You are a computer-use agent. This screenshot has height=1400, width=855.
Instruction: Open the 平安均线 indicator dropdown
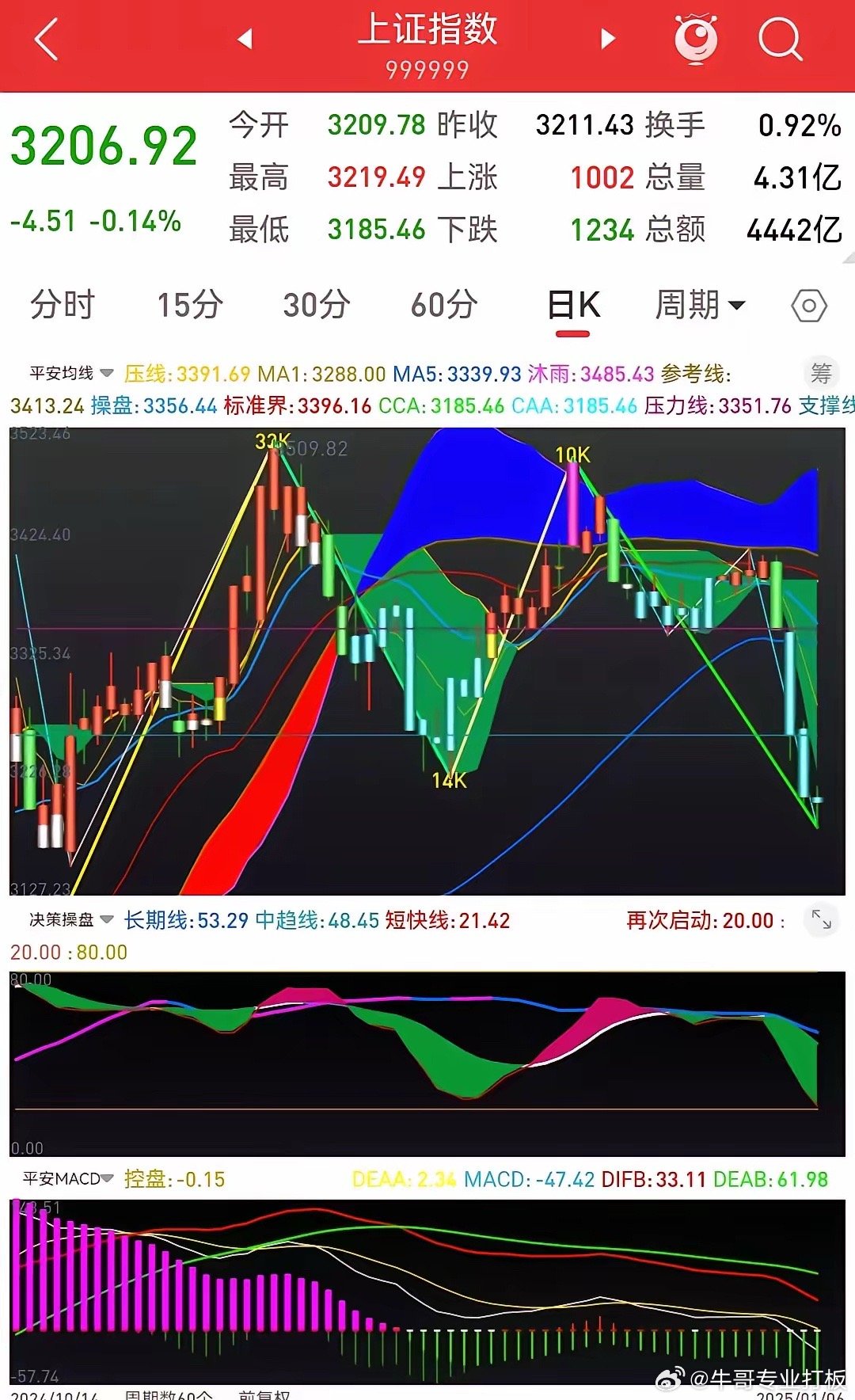(x=71, y=373)
